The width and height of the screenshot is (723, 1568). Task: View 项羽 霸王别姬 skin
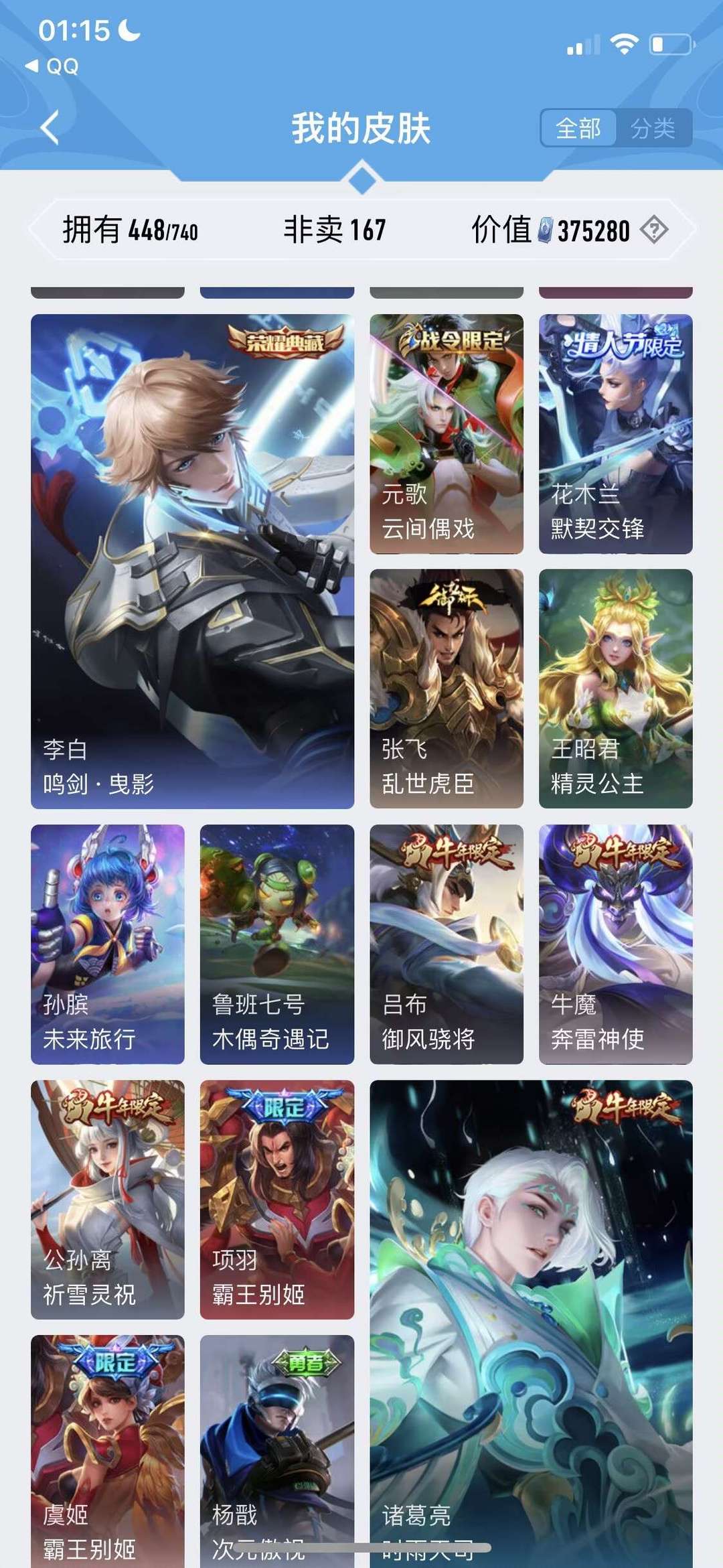tap(277, 1200)
